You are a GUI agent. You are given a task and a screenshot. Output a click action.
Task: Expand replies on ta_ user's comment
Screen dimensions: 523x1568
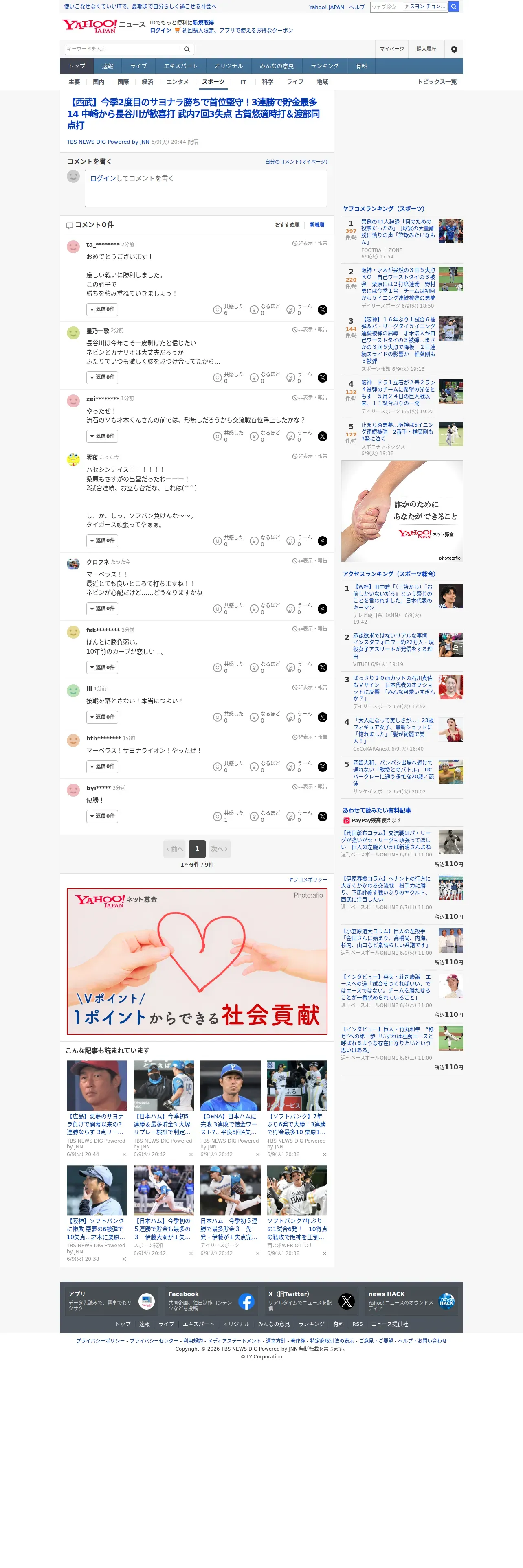(x=102, y=309)
